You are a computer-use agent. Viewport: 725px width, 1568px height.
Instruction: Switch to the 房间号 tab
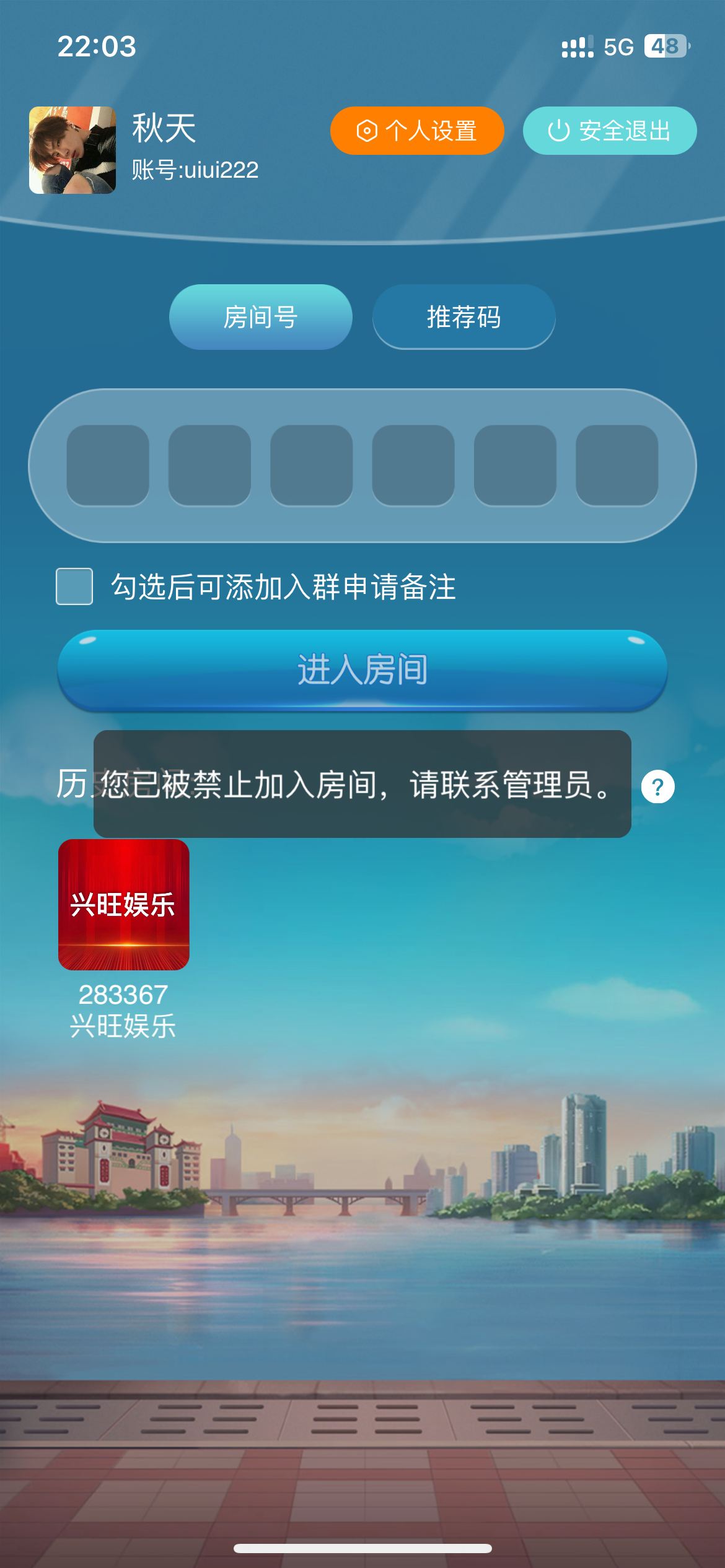[x=260, y=317]
